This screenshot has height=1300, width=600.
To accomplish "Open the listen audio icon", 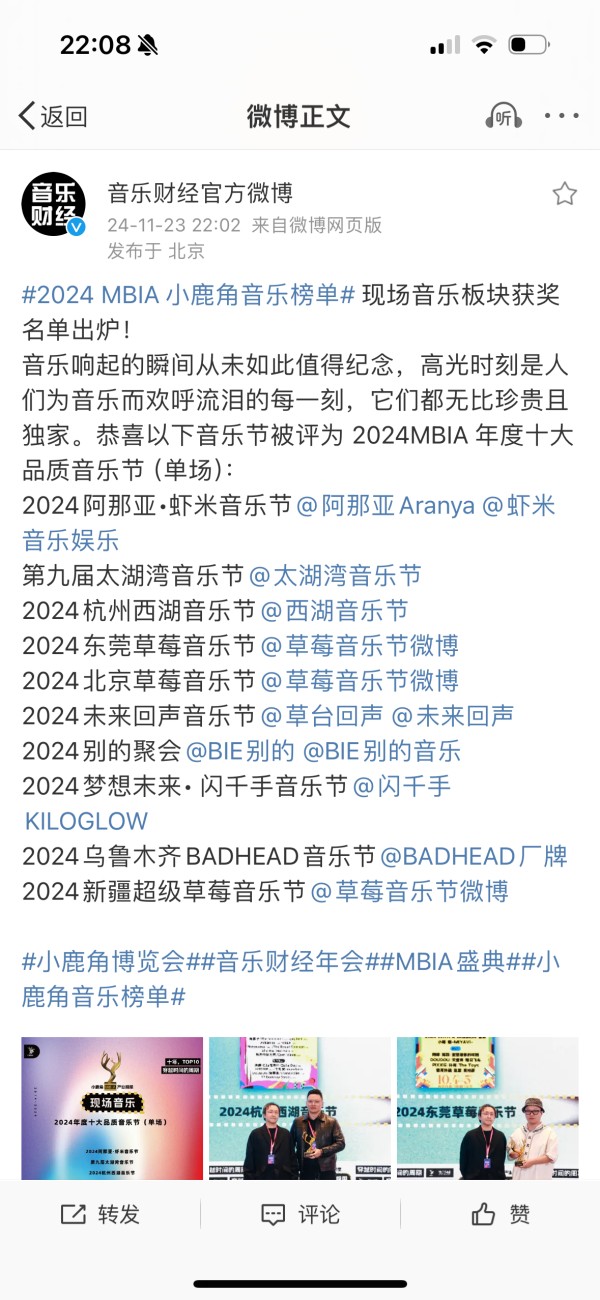I will pyautogui.click(x=503, y=116).
